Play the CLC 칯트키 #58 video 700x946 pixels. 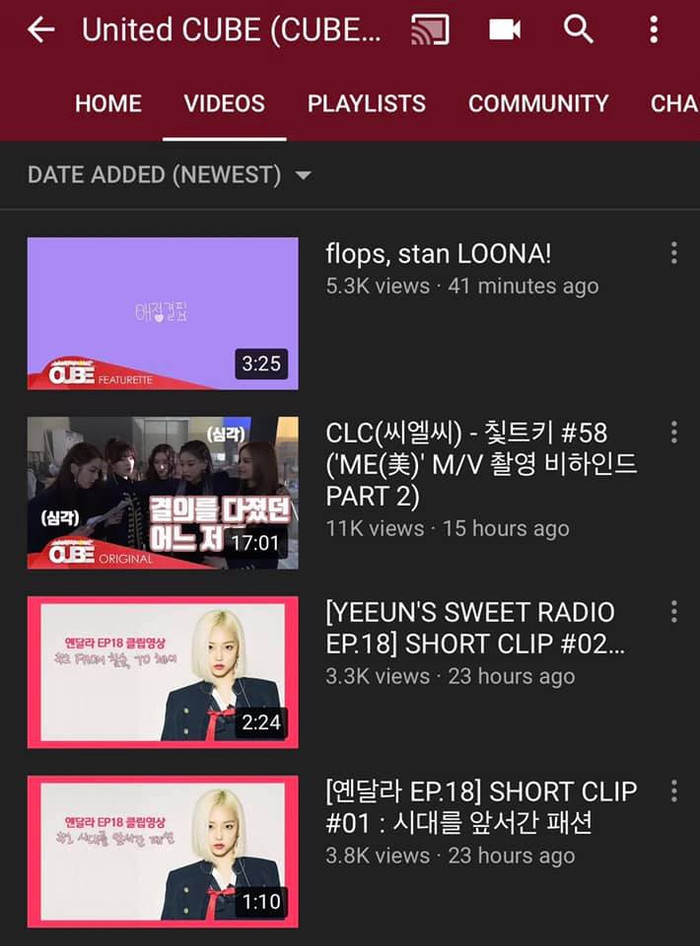[162, 493]
